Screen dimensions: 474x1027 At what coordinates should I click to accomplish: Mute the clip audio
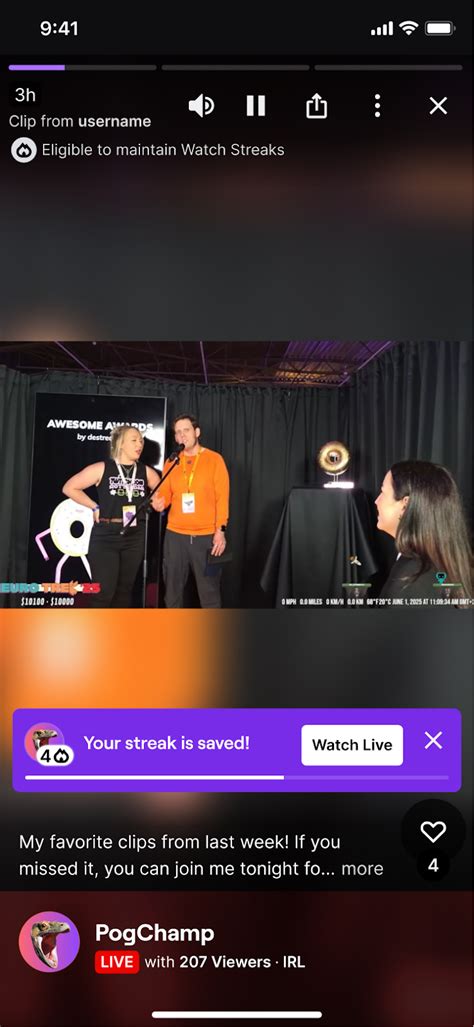(201, 106)
